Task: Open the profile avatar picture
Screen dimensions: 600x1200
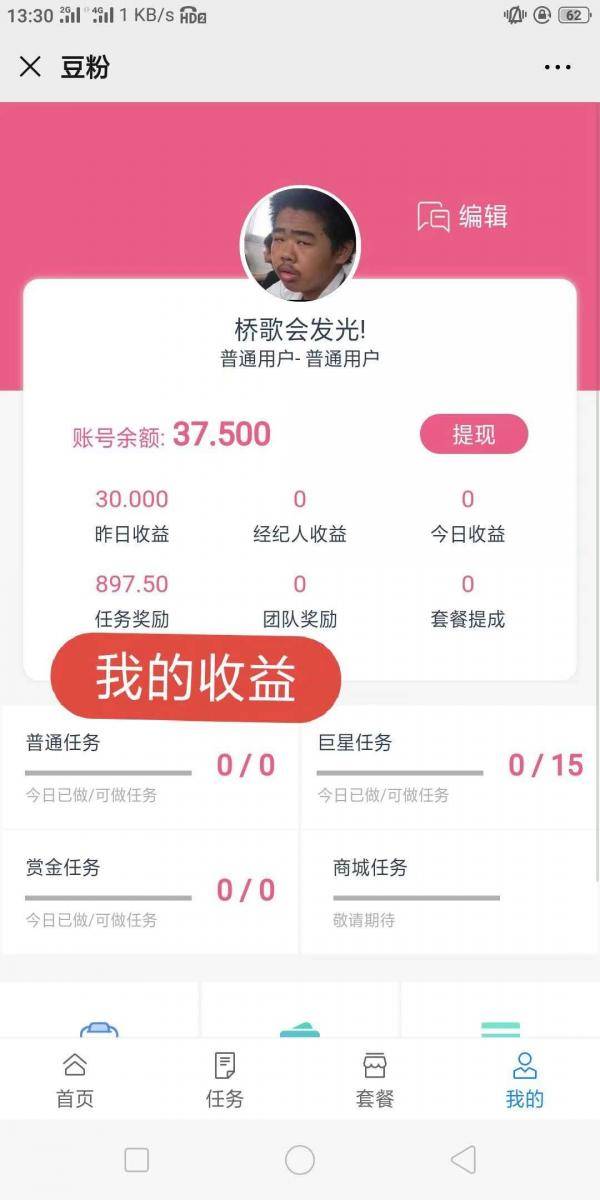Action: [299, 242]
